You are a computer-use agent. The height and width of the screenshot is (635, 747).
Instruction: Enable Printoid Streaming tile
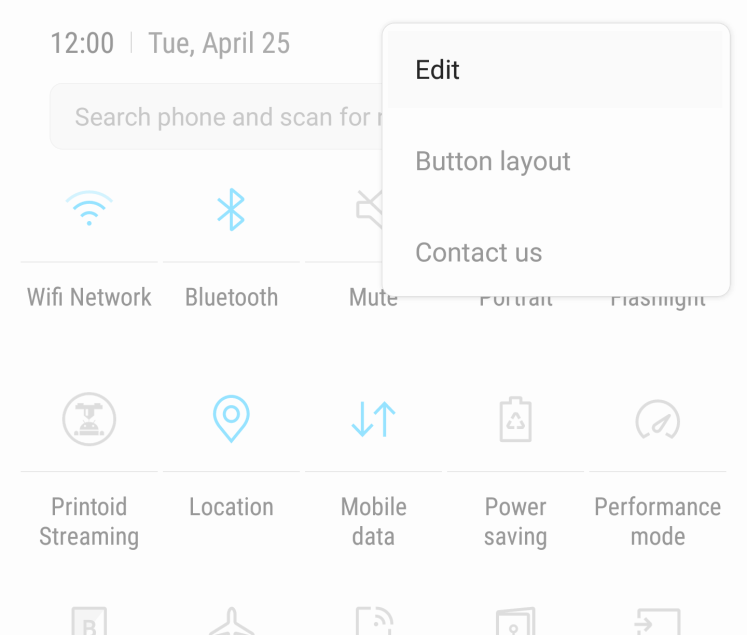(89, 419)
